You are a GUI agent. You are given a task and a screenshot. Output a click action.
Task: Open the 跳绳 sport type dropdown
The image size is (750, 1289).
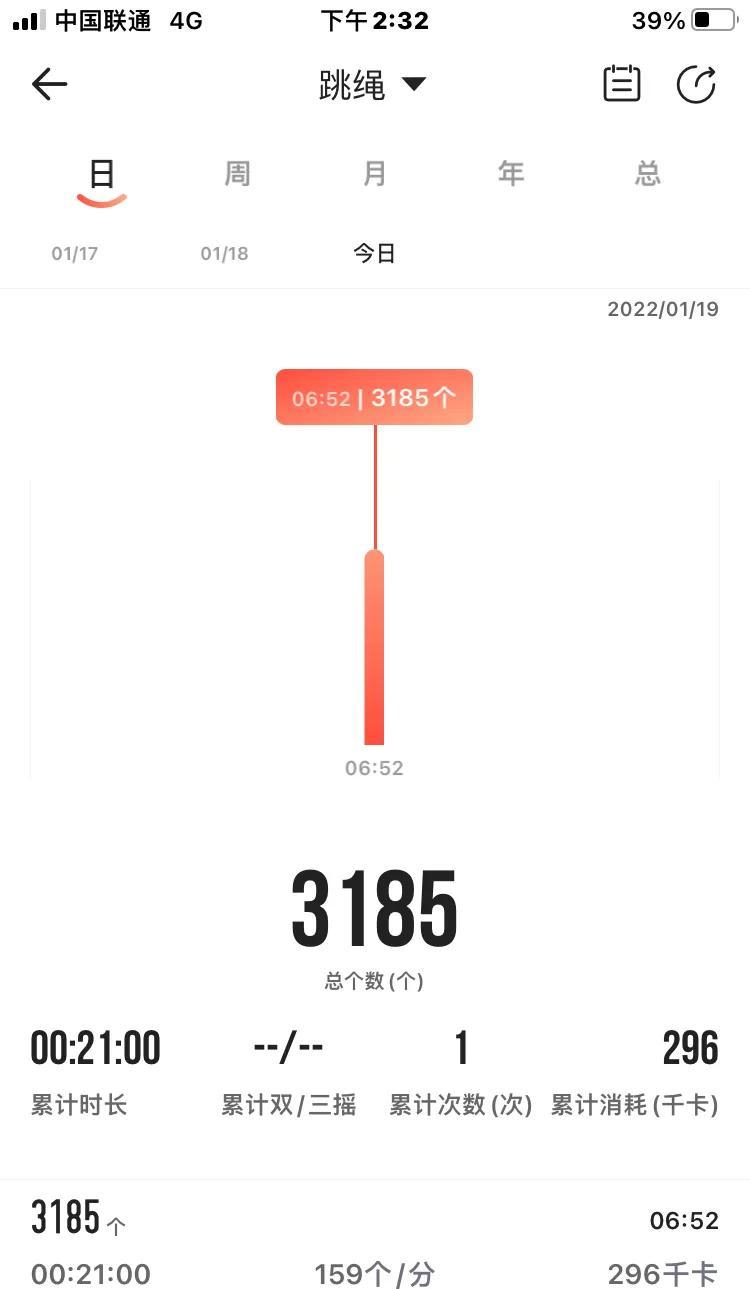click(372, 85)
